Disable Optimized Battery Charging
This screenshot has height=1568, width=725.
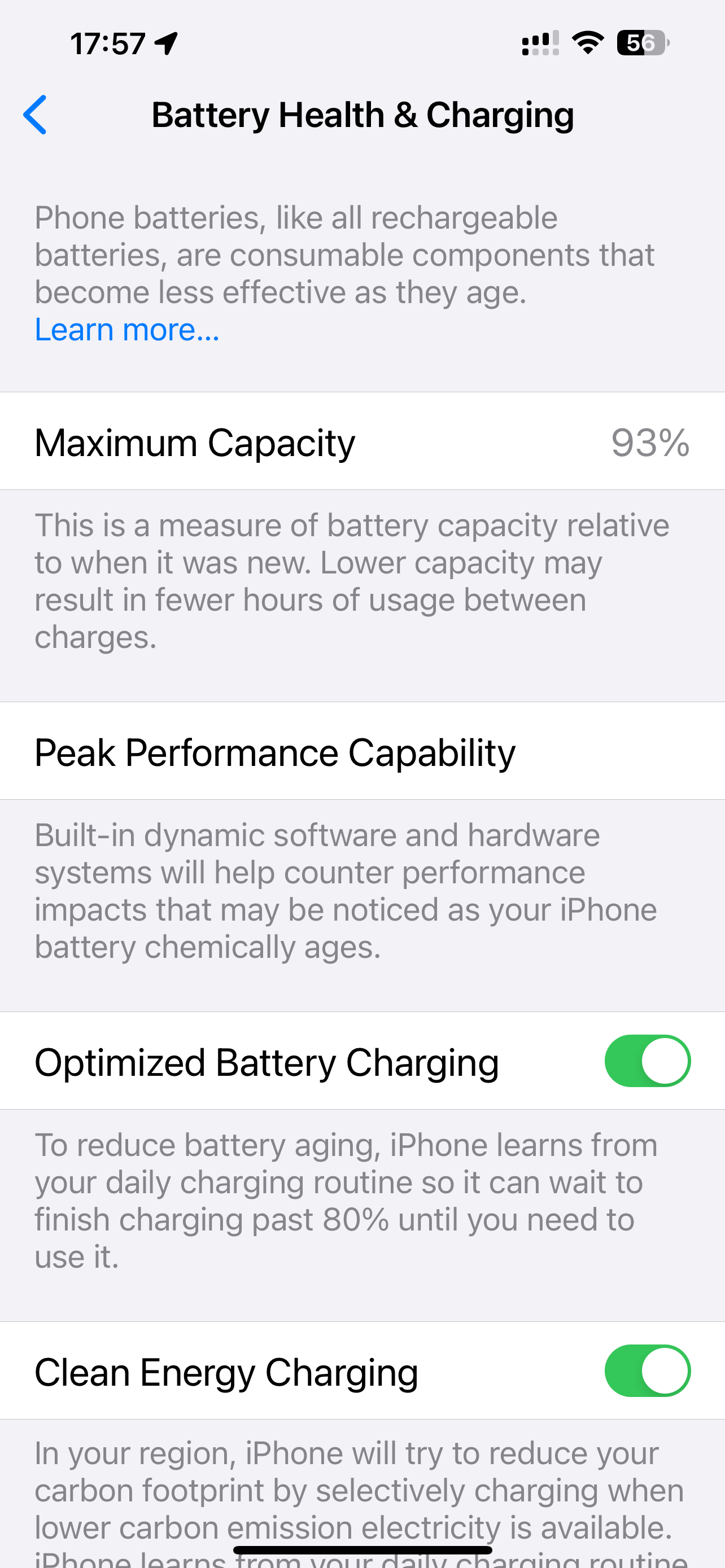(647, 1061)
